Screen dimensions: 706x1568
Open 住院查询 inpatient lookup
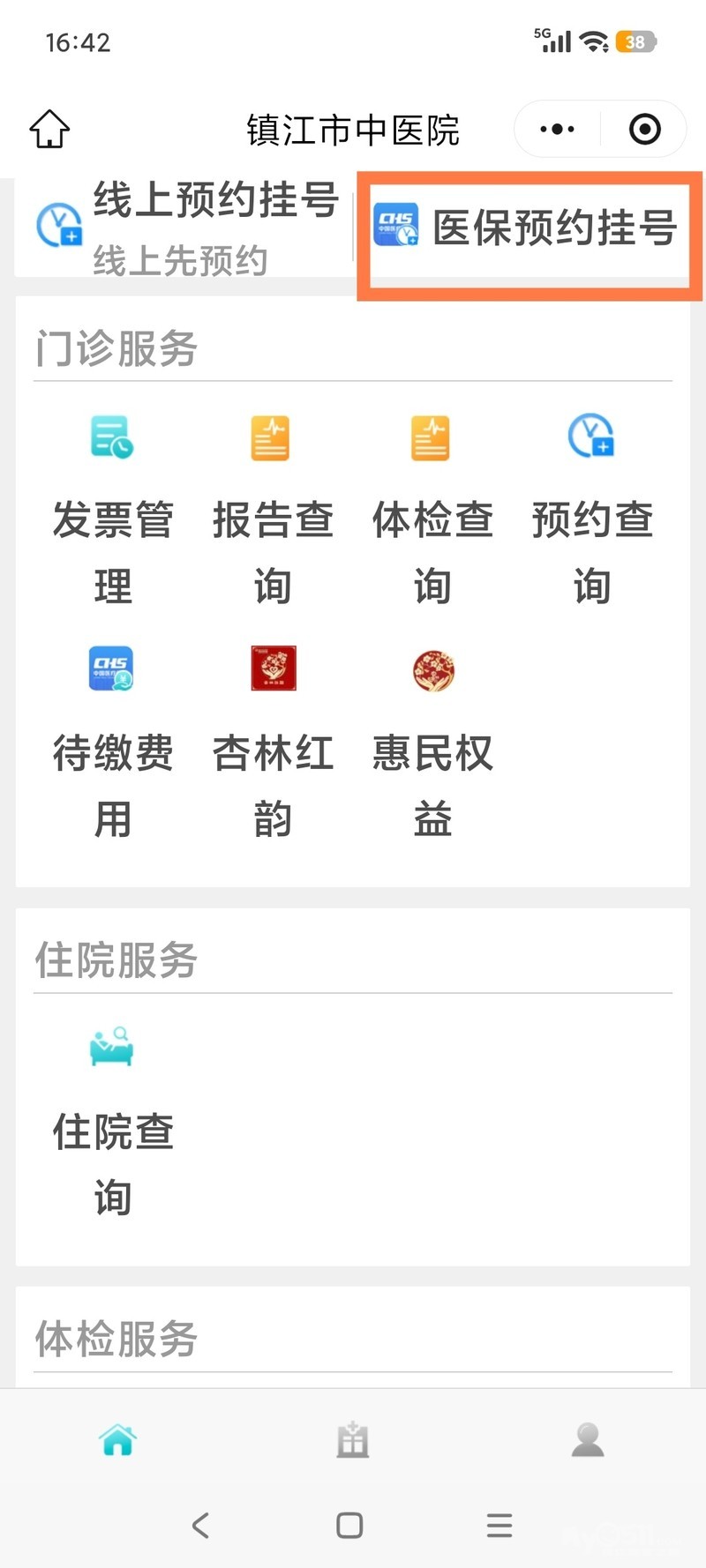pos(112,1120)
